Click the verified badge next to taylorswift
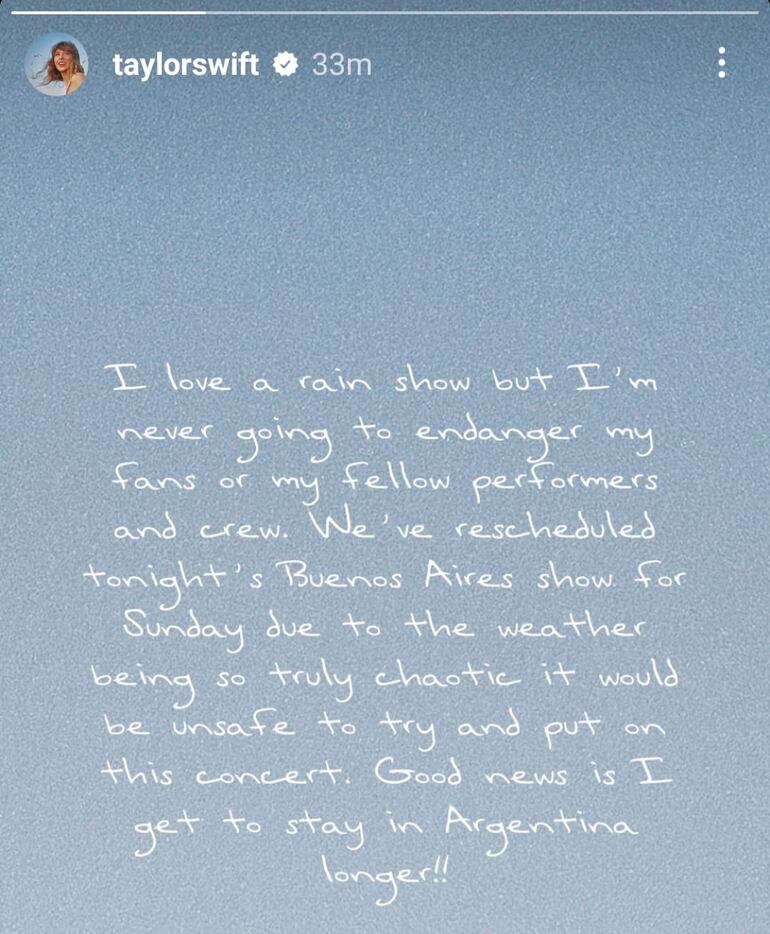 (287, 62)
